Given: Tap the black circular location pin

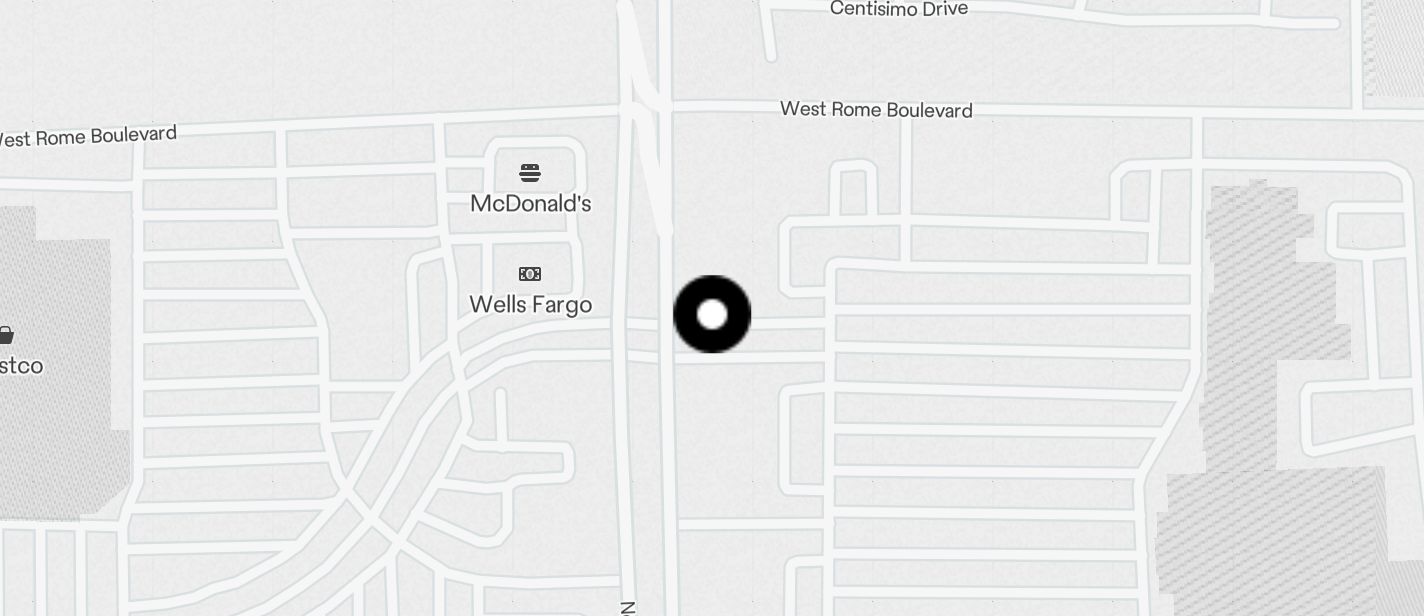Looking at the screenshot, I should click(712, 315).
